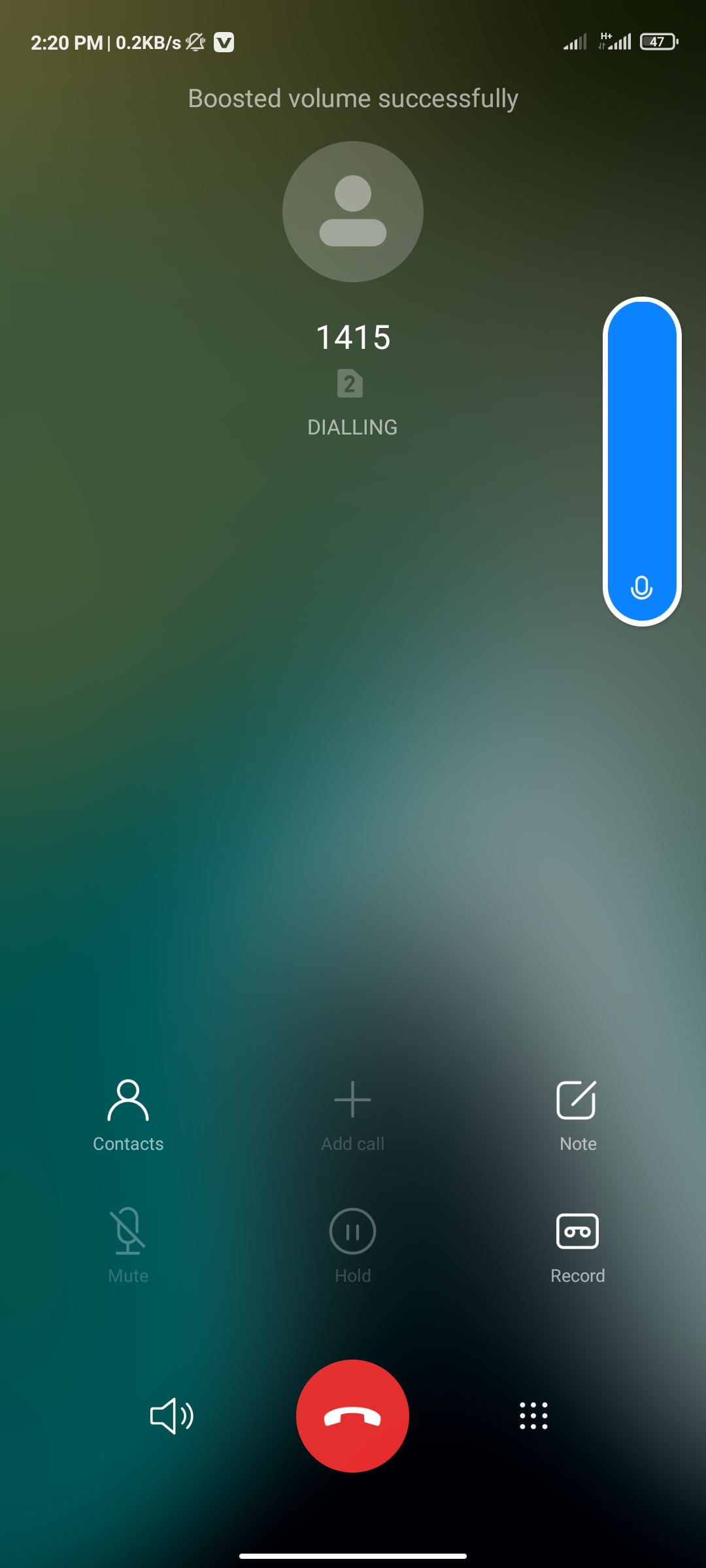Open Contacts during the call

[128, 1116]
